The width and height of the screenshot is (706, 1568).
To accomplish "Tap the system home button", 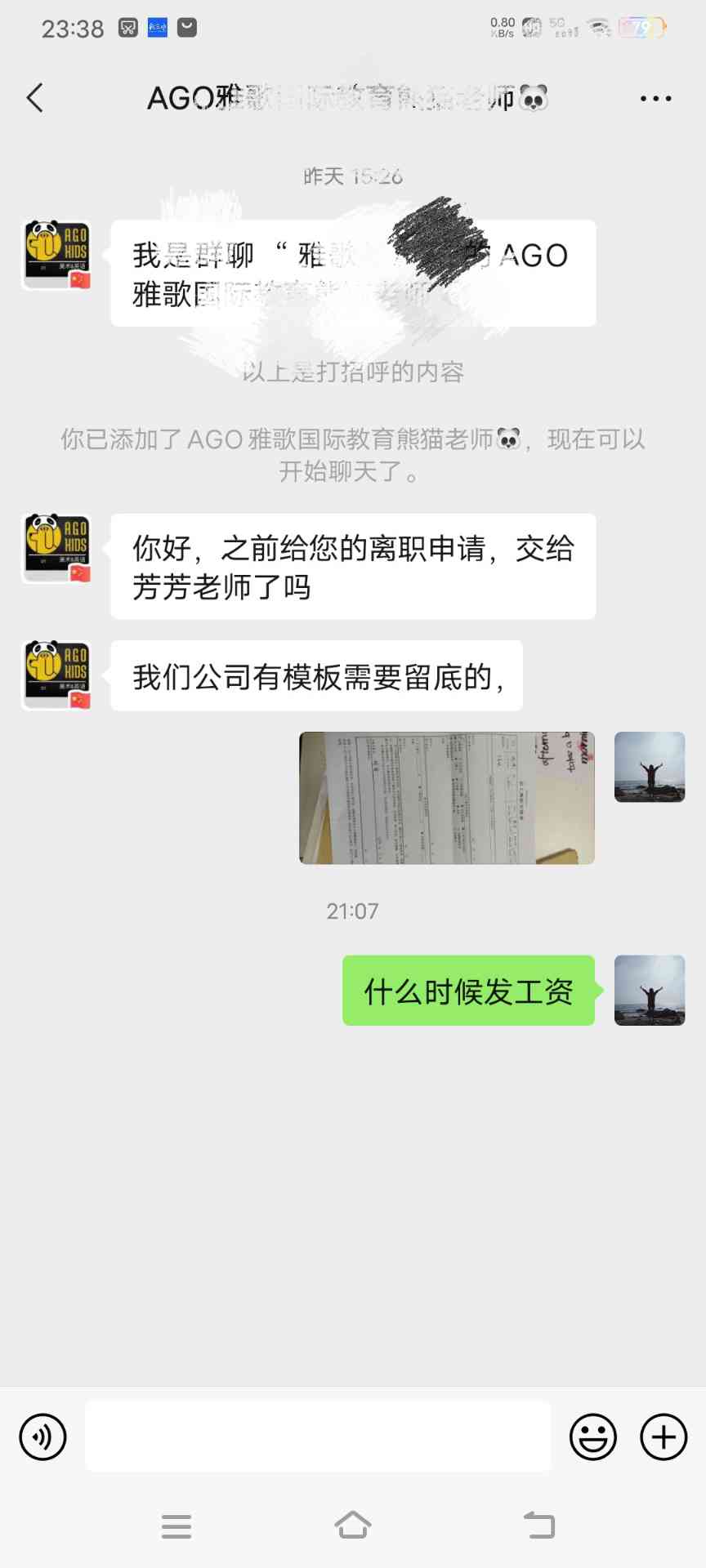I will 353,1525.
